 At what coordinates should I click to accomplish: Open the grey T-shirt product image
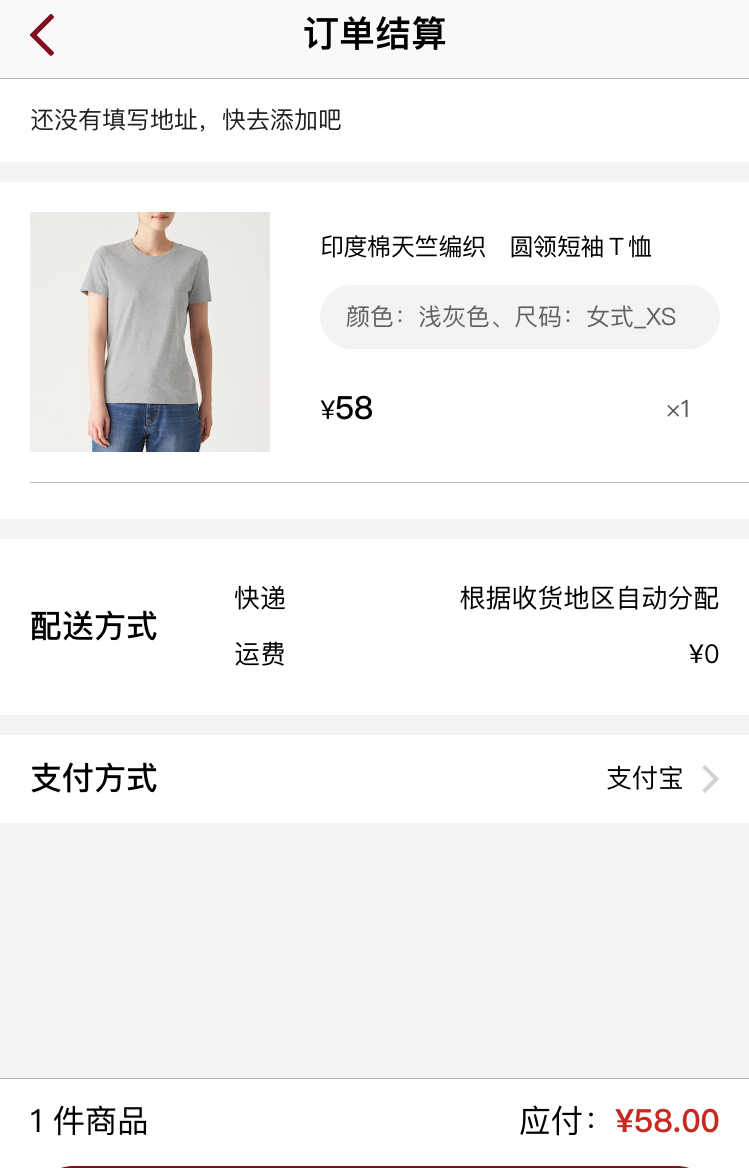(x=150, y=332)
